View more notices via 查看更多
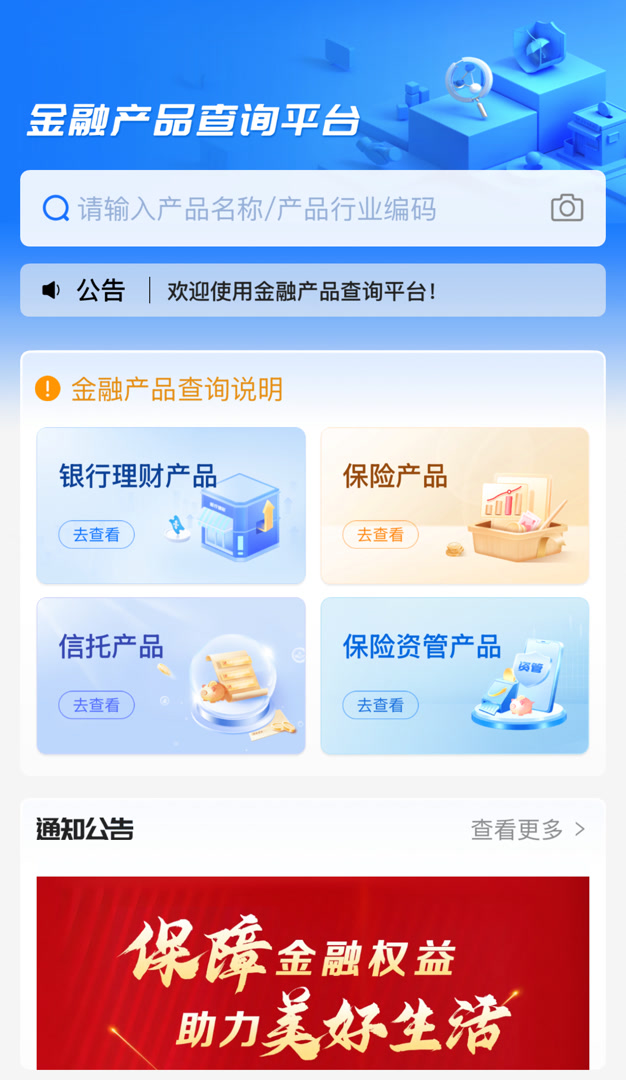The width and height of the screenshot is (626, 1080). tap(528, 829)
